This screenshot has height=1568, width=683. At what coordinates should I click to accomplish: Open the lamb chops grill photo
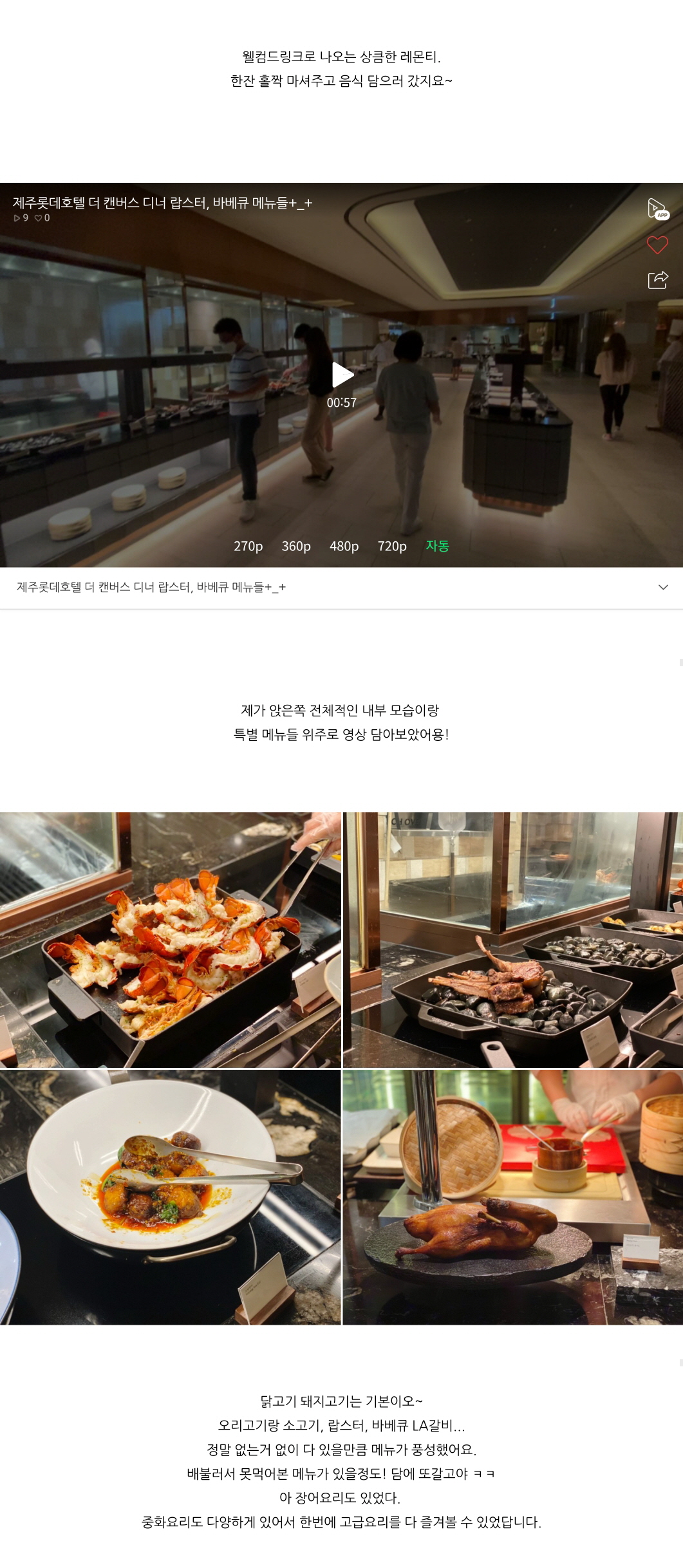(512, 939)
